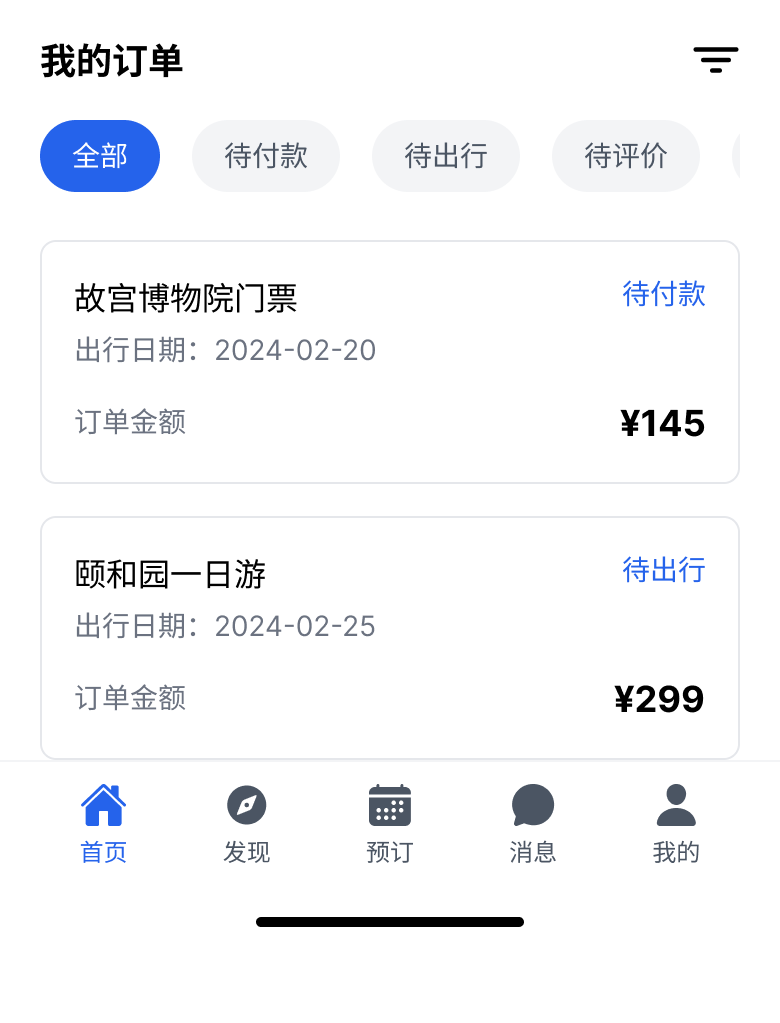This screenshot has height=1023, width=780.
Task: Tap the ¥299 order amount
Action: point(660,698)
